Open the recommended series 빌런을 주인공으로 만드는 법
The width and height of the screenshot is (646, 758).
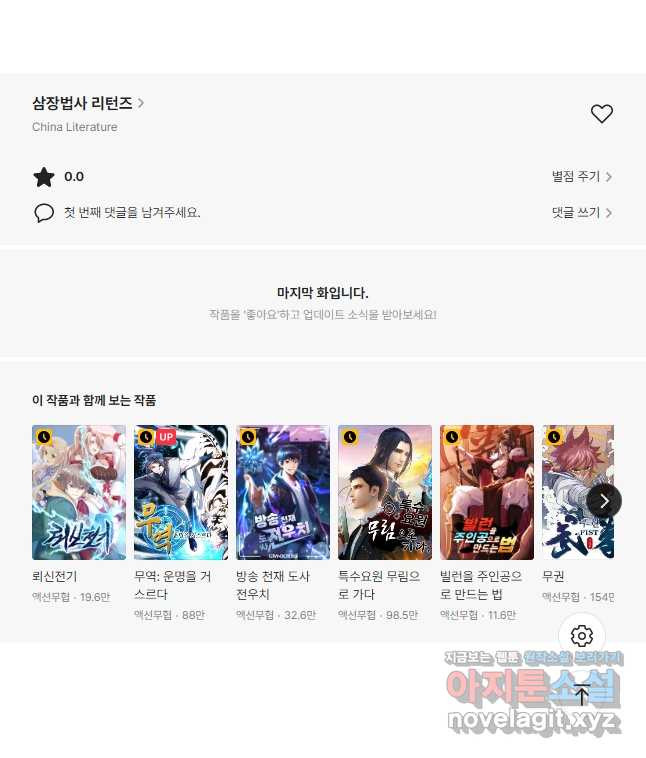(487, 492)
